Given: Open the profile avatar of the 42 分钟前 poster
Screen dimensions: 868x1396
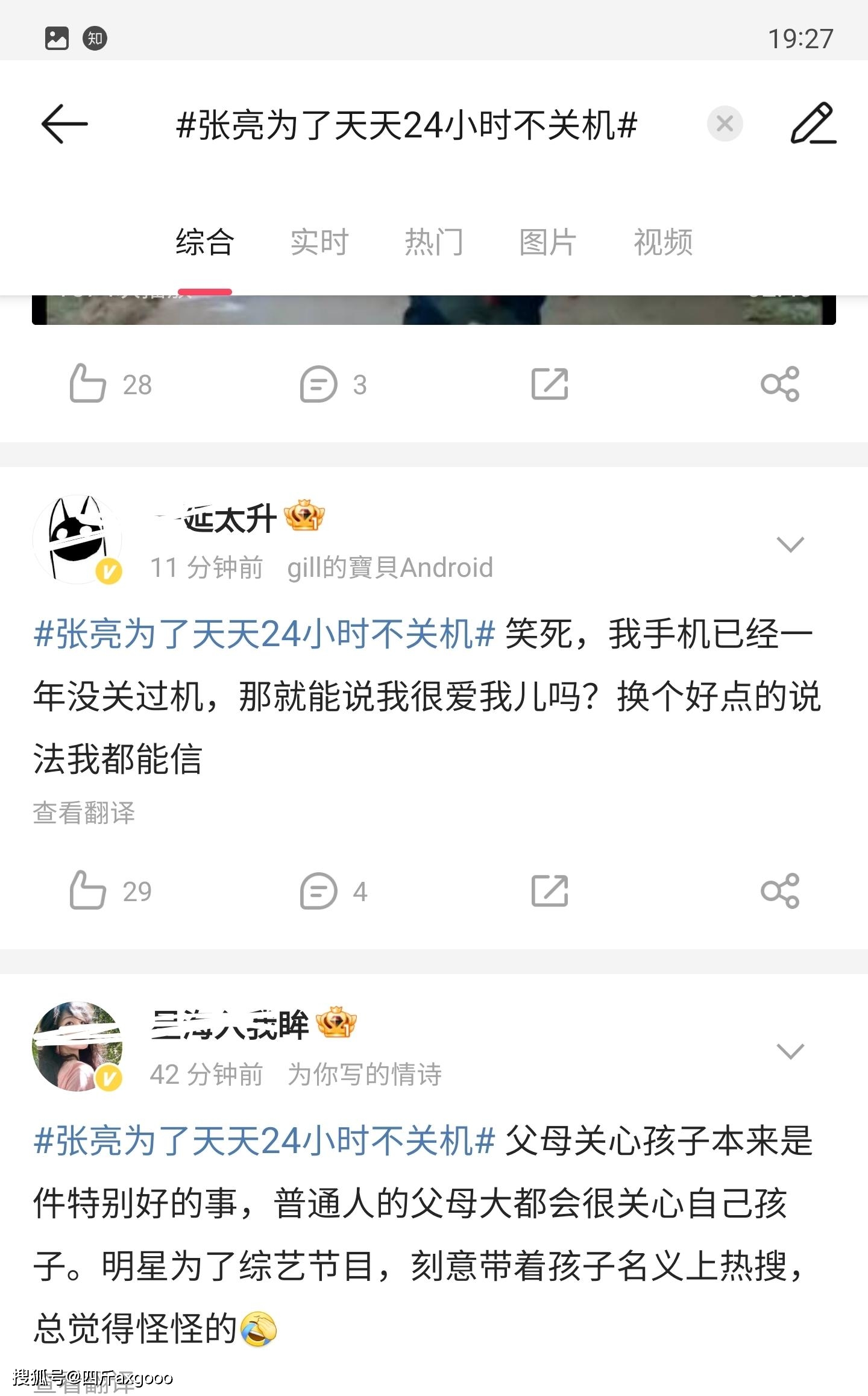Looking at the screenshot, I should coord(77,1046).
